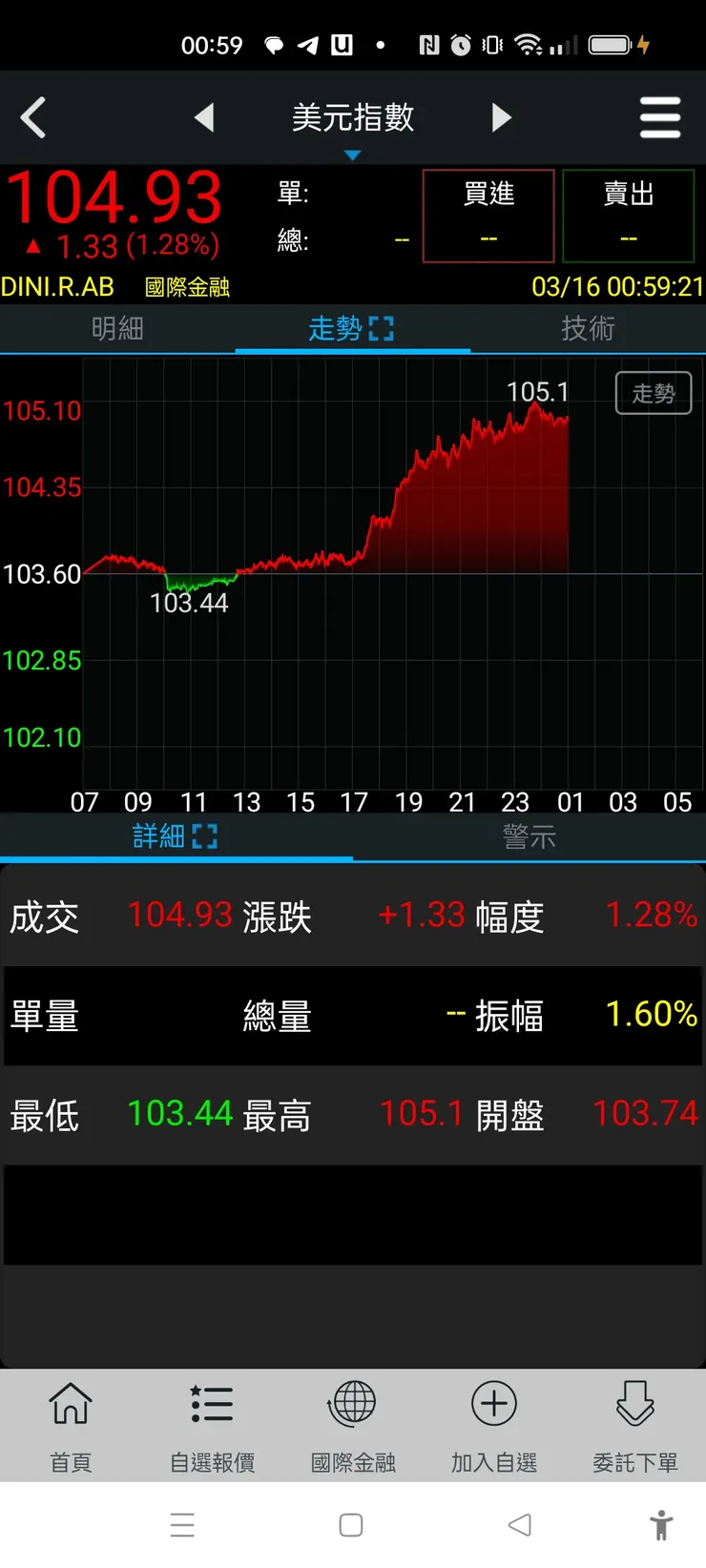Switch chart mode with 走勢 button on chart
Viewport: 706px width, 1568px height.
tap(654, 393)
